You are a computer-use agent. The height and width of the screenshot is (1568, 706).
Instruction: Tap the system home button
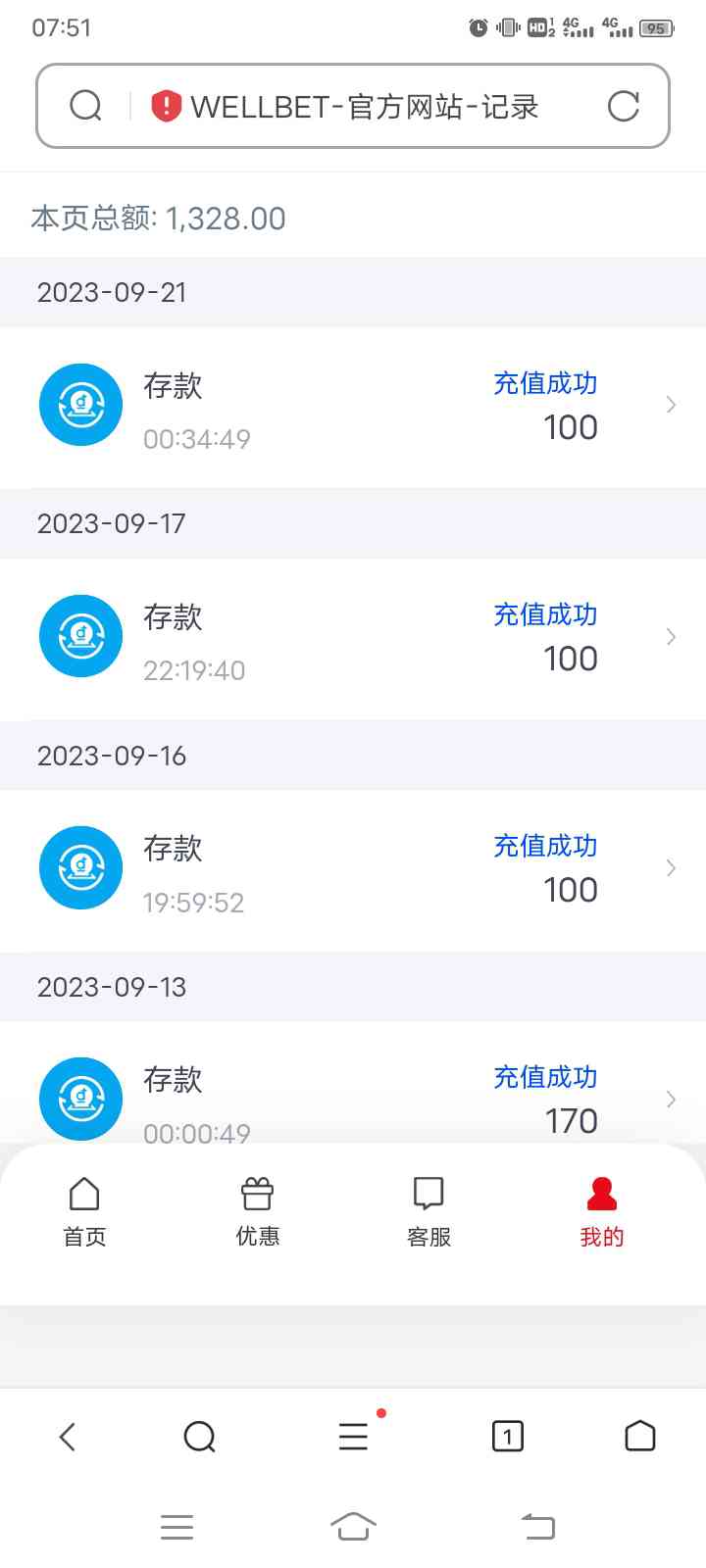click(353, 1527)
